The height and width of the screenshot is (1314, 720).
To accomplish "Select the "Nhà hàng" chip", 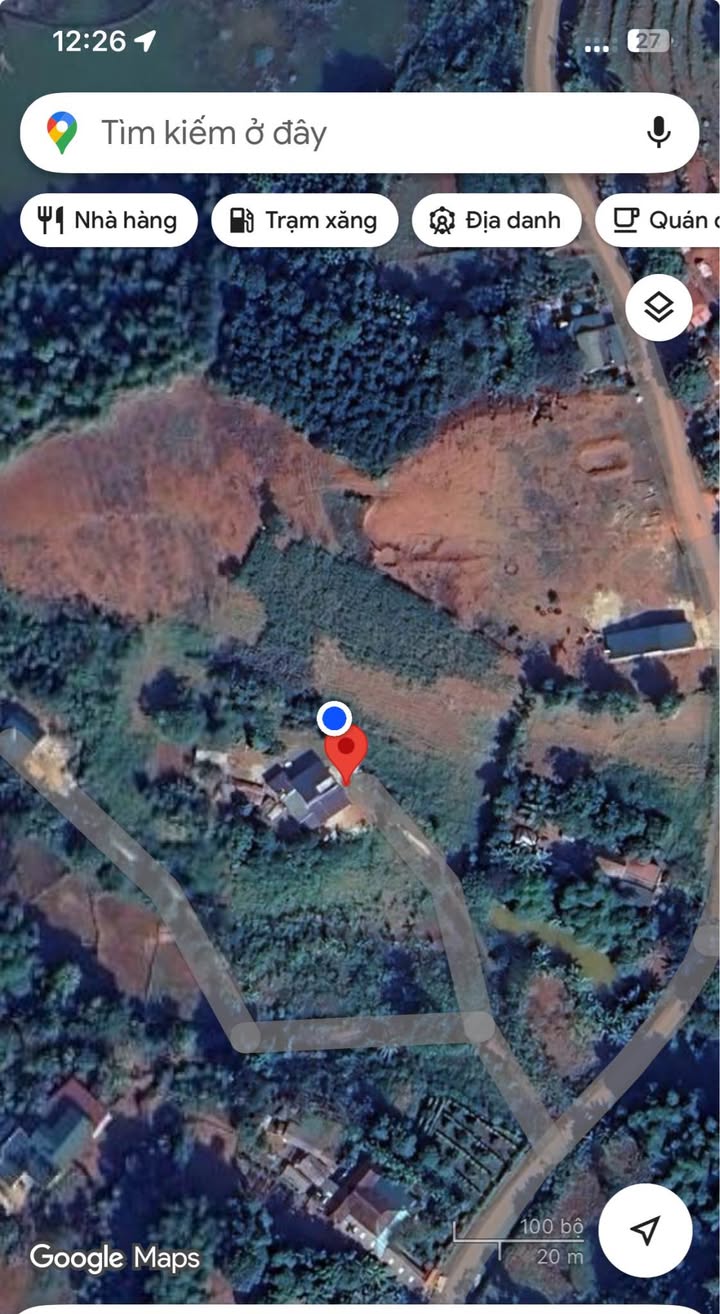I will pos(108,220).
